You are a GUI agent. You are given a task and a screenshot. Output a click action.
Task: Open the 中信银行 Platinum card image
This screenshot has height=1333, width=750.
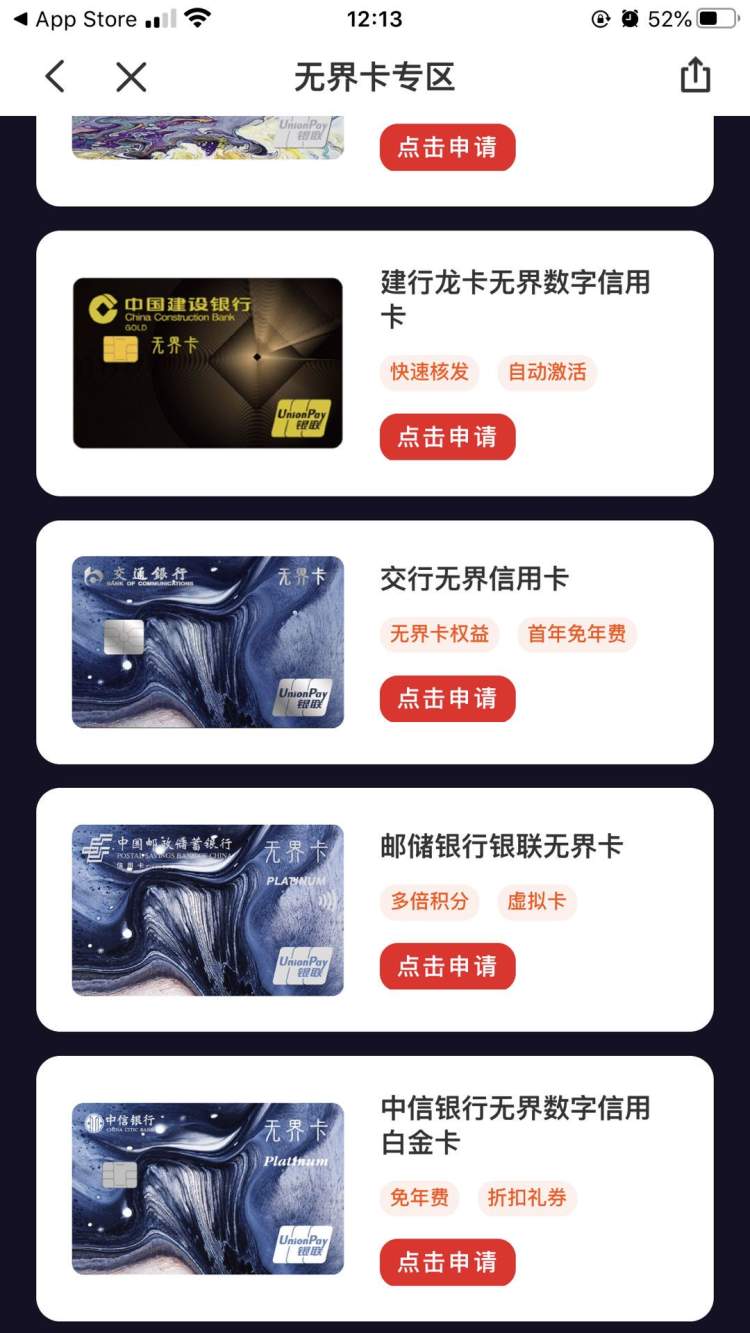pyautogui.click(x=208, y=1188)
